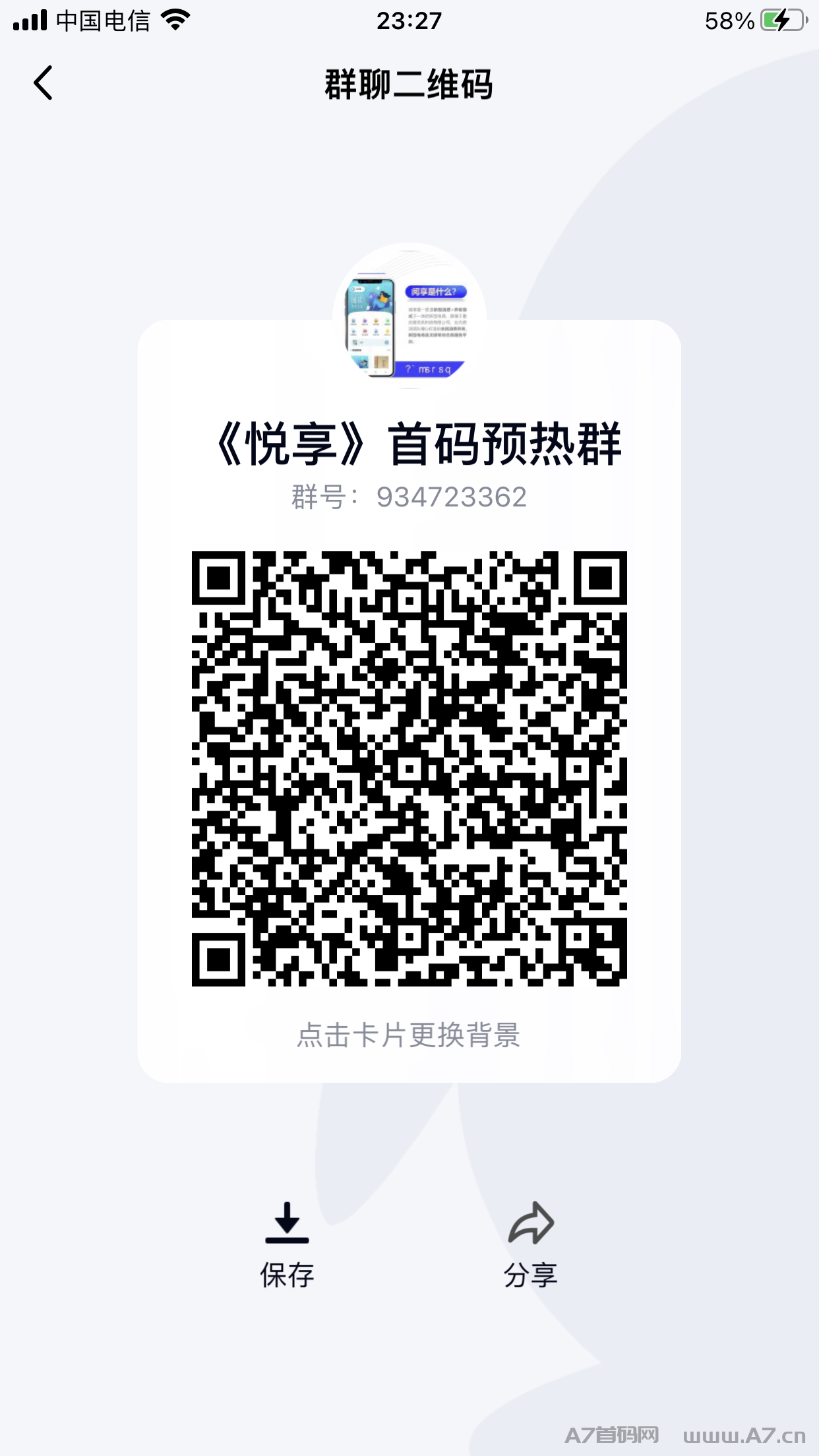Image resolution: width=819 pixels, height=1456 pixels.
Task: Share the group QR code
Action: (x=531, y=1245)
